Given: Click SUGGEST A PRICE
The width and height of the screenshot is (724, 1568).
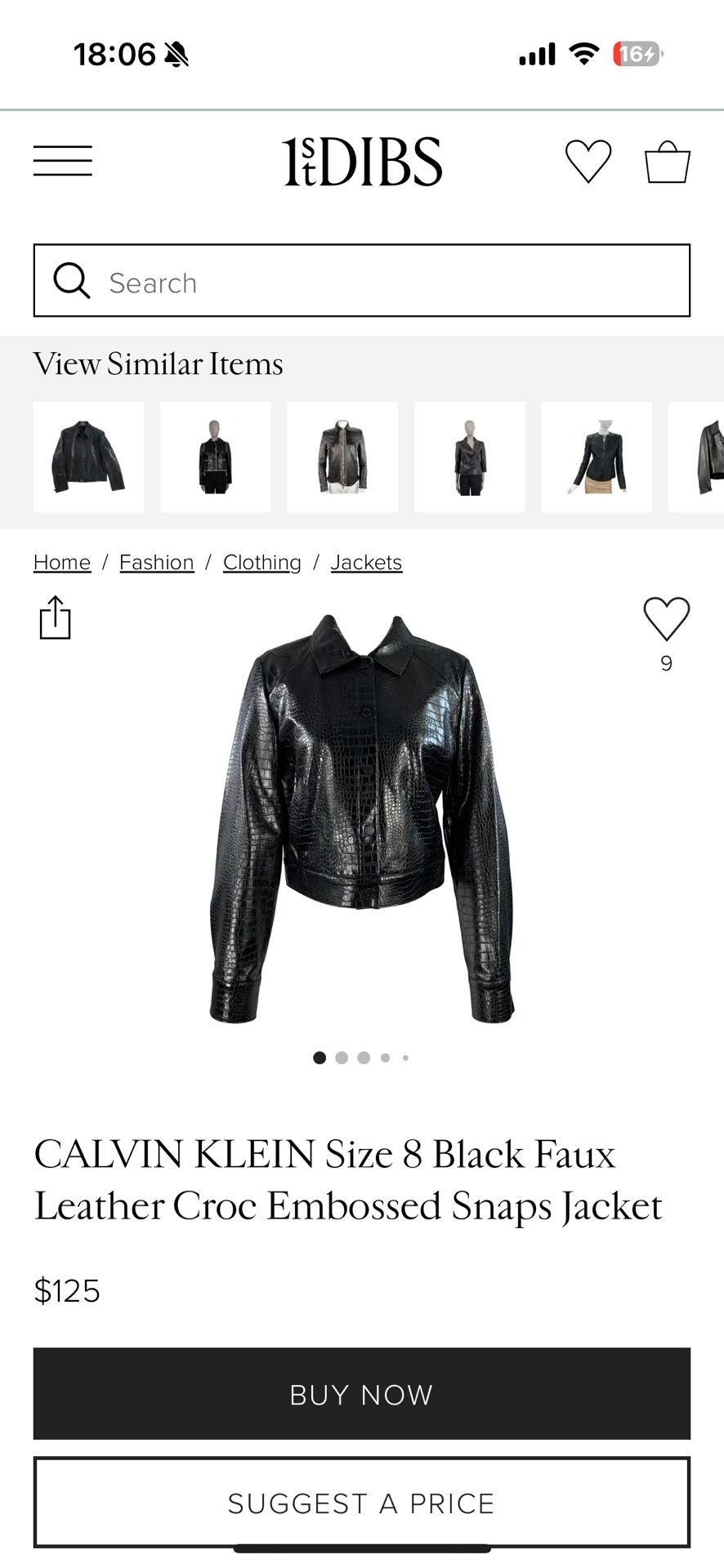Looking at the screenshot, I should (362, 1503).
